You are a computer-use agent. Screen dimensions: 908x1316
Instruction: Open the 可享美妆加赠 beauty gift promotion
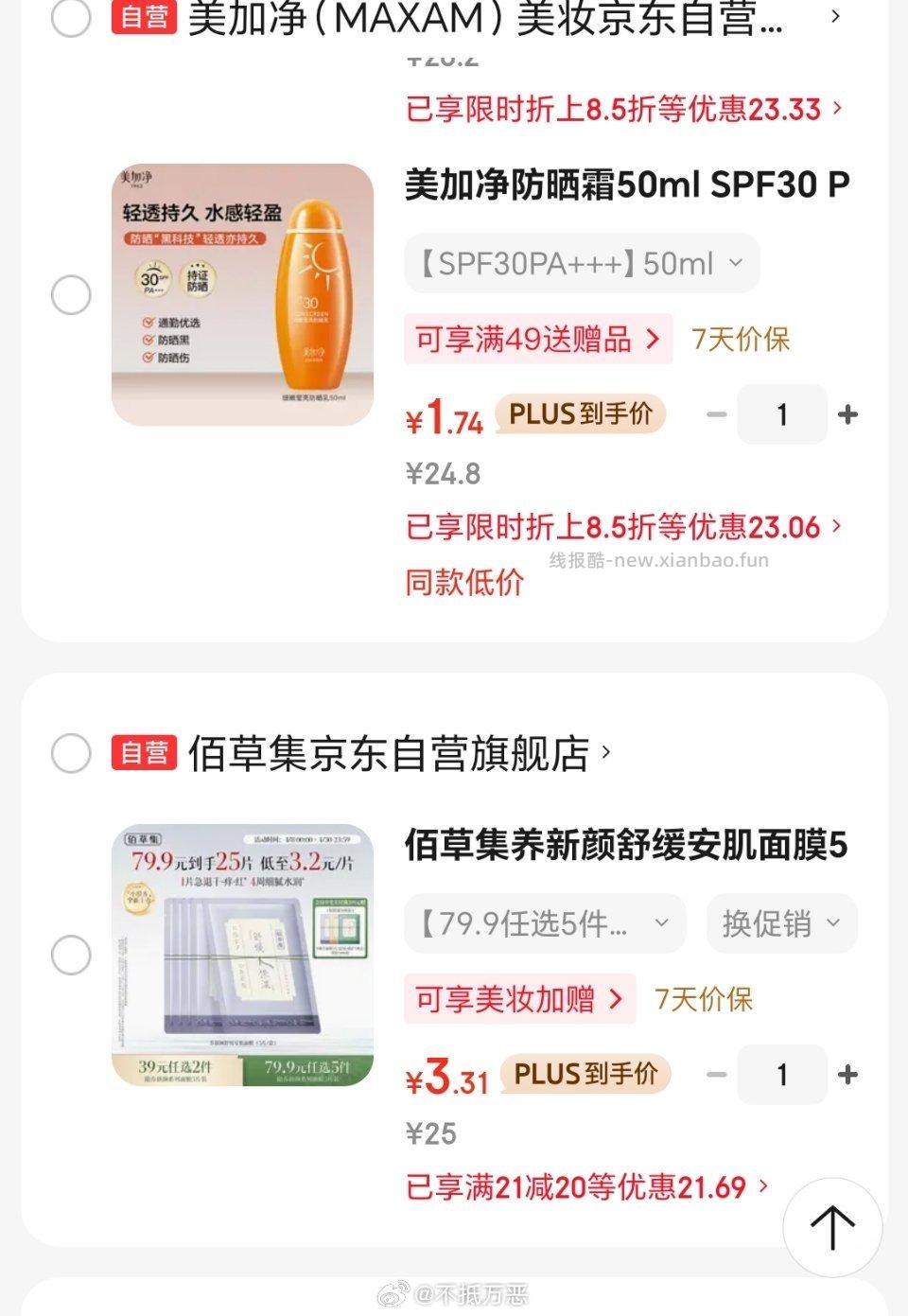tap(520, 999)
